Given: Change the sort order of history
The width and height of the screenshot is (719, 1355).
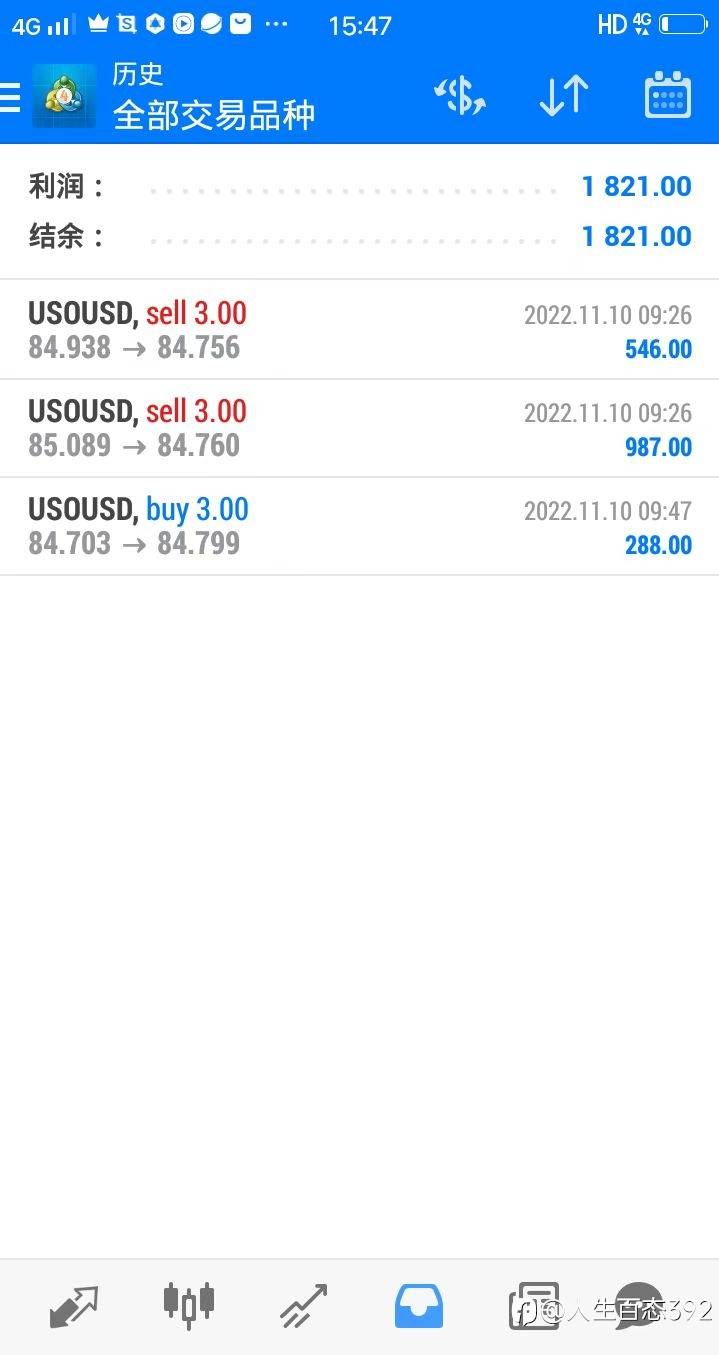Looking at the screenshot, I should pos(563,97).
